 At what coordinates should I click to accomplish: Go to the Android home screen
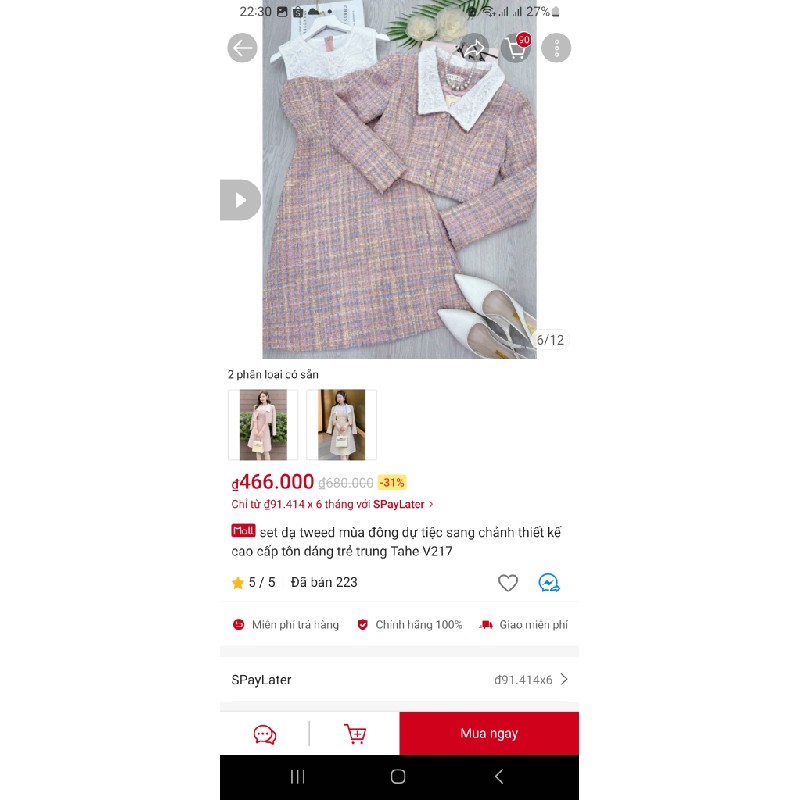(x=398, y=776)
